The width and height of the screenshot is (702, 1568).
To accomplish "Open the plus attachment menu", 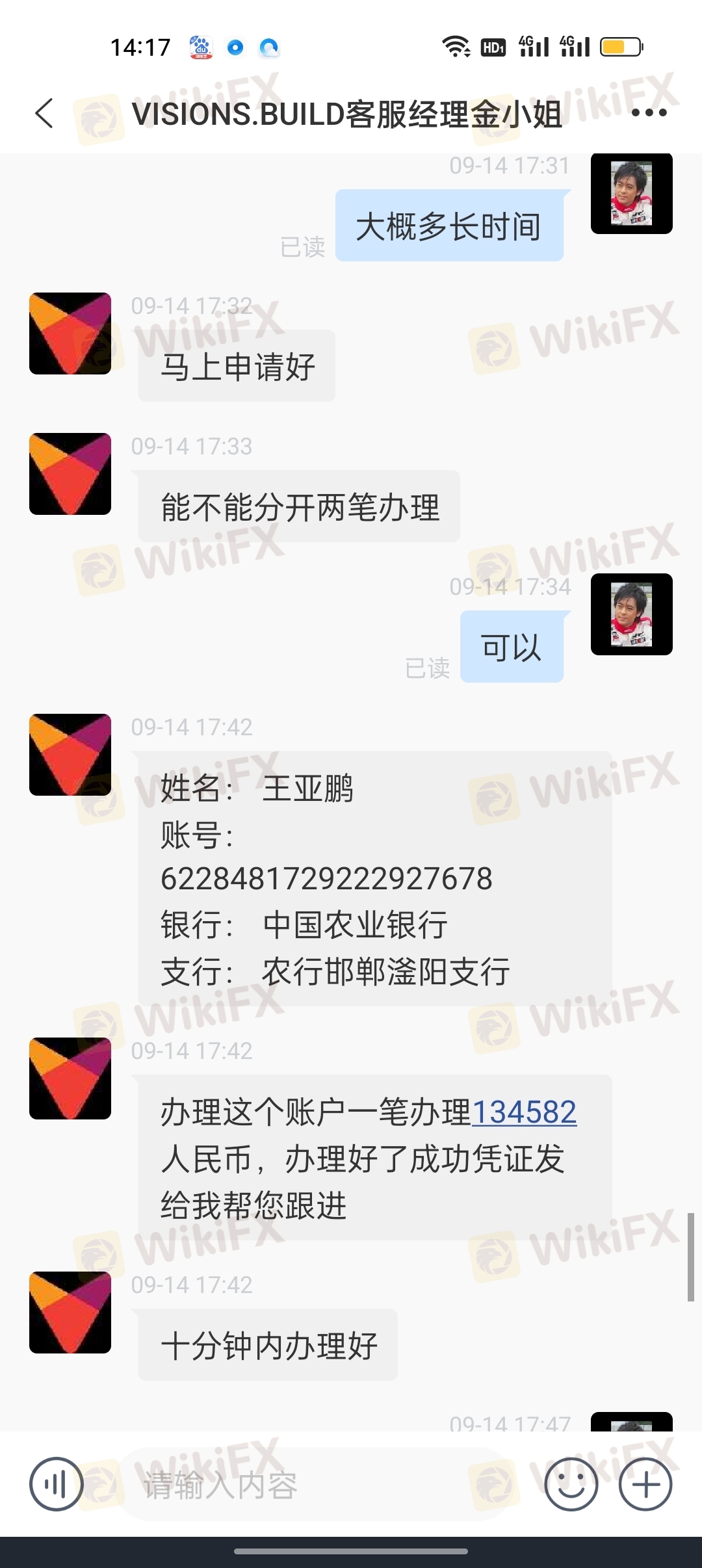I will [645, 1484].
